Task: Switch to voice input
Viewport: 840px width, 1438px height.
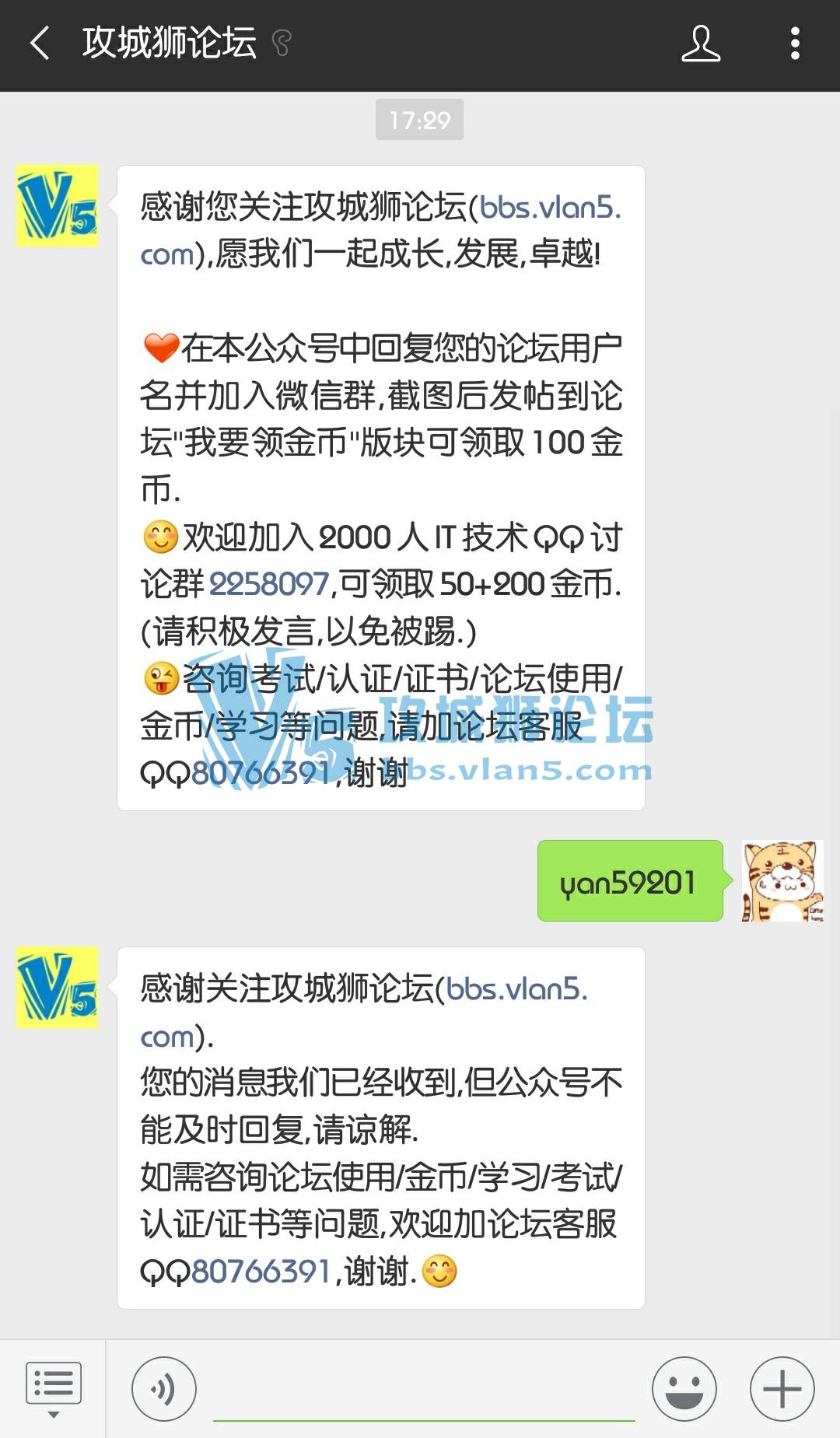Action: click(163, 1389)
